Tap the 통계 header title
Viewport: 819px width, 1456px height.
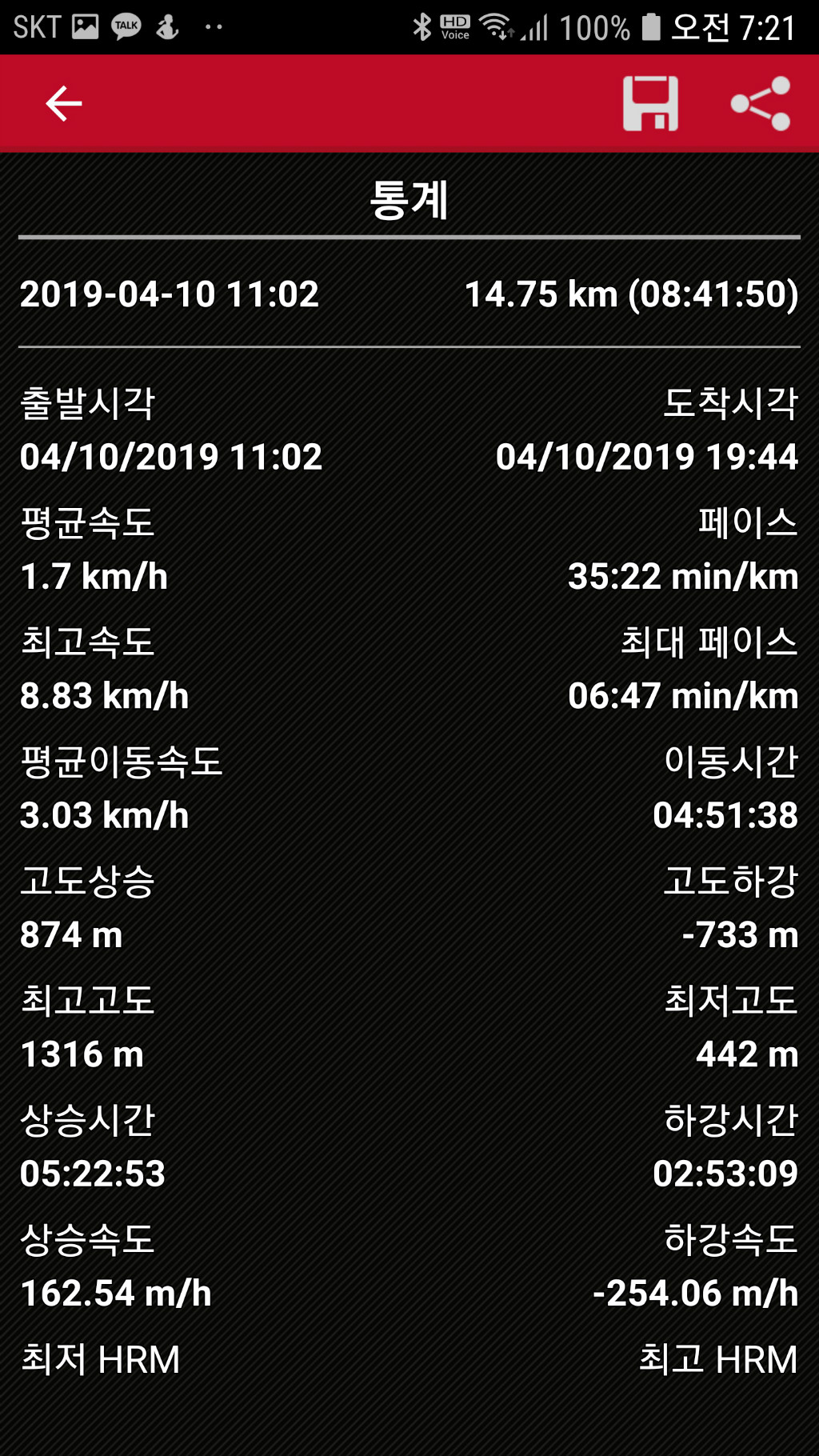point(409,202)
